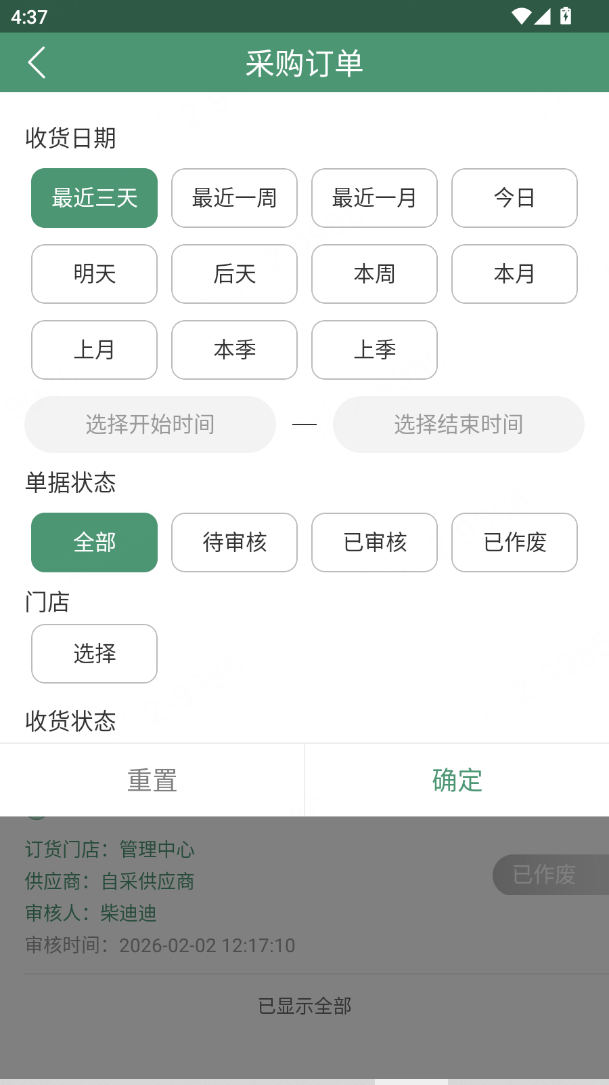Confirm filters with 确定
Screen dimensions: 609x1085
tap(457, 780)
